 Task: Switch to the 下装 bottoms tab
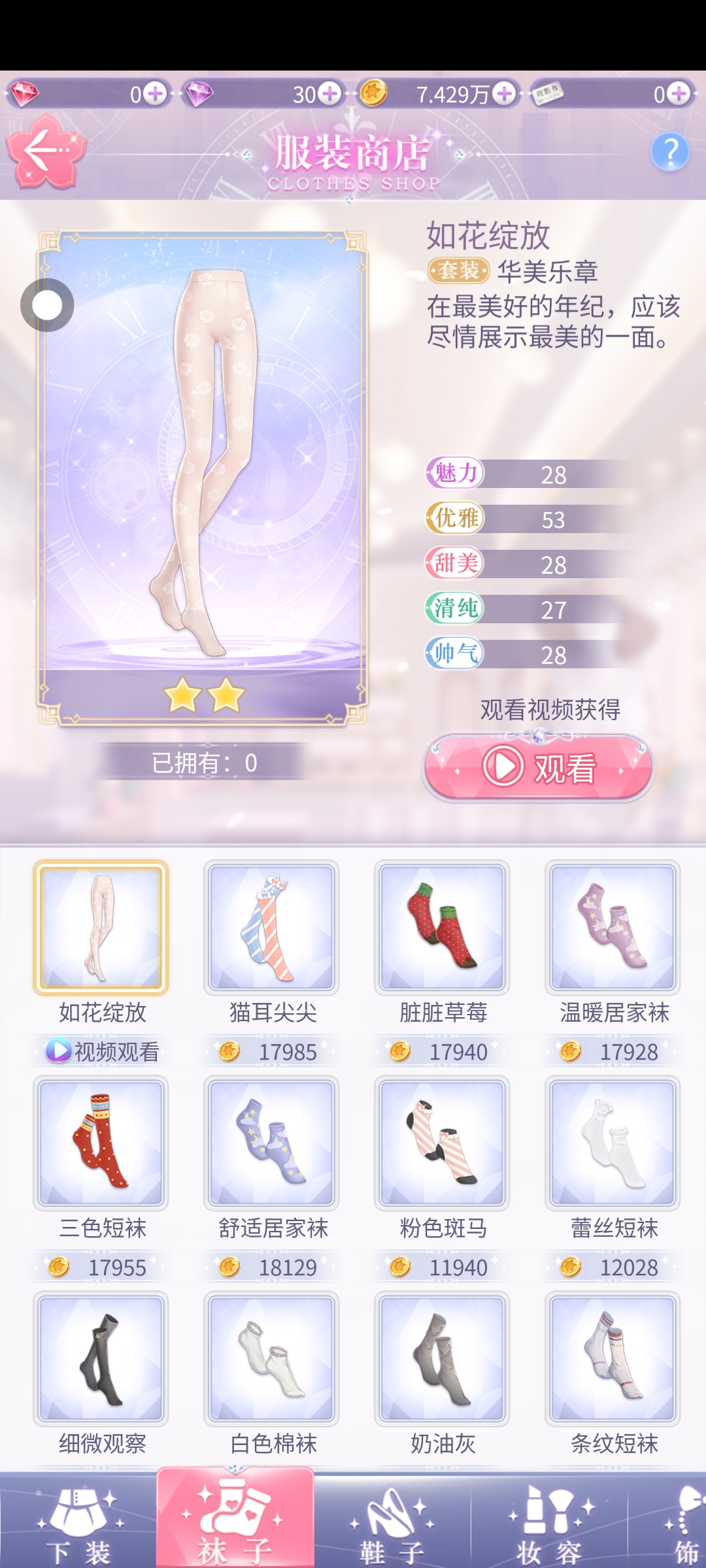pos(78,1522)
